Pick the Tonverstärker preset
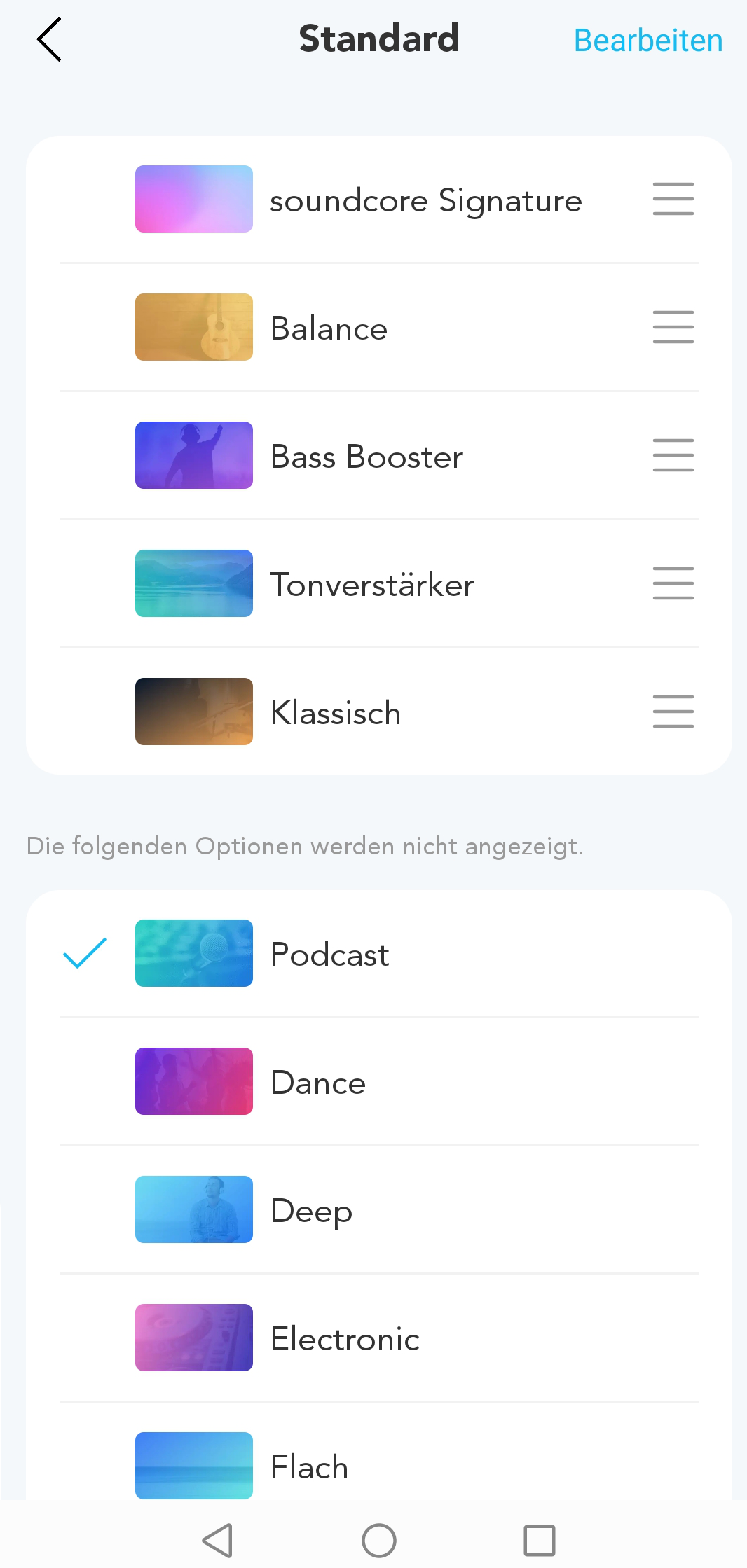747x1568 pixels. 372,585
